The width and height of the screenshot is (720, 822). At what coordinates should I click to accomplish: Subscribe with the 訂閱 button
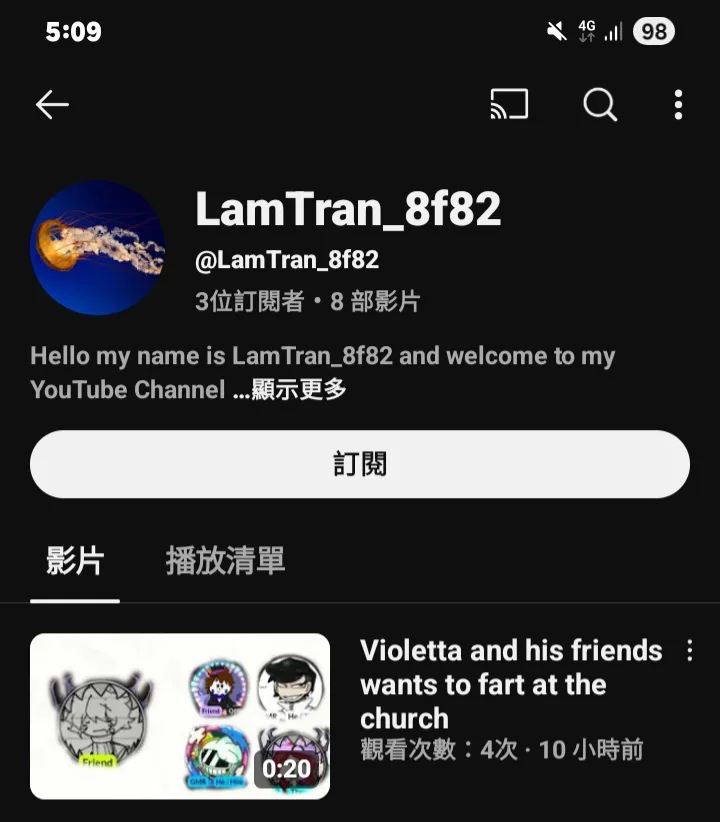tap(360, 464)
